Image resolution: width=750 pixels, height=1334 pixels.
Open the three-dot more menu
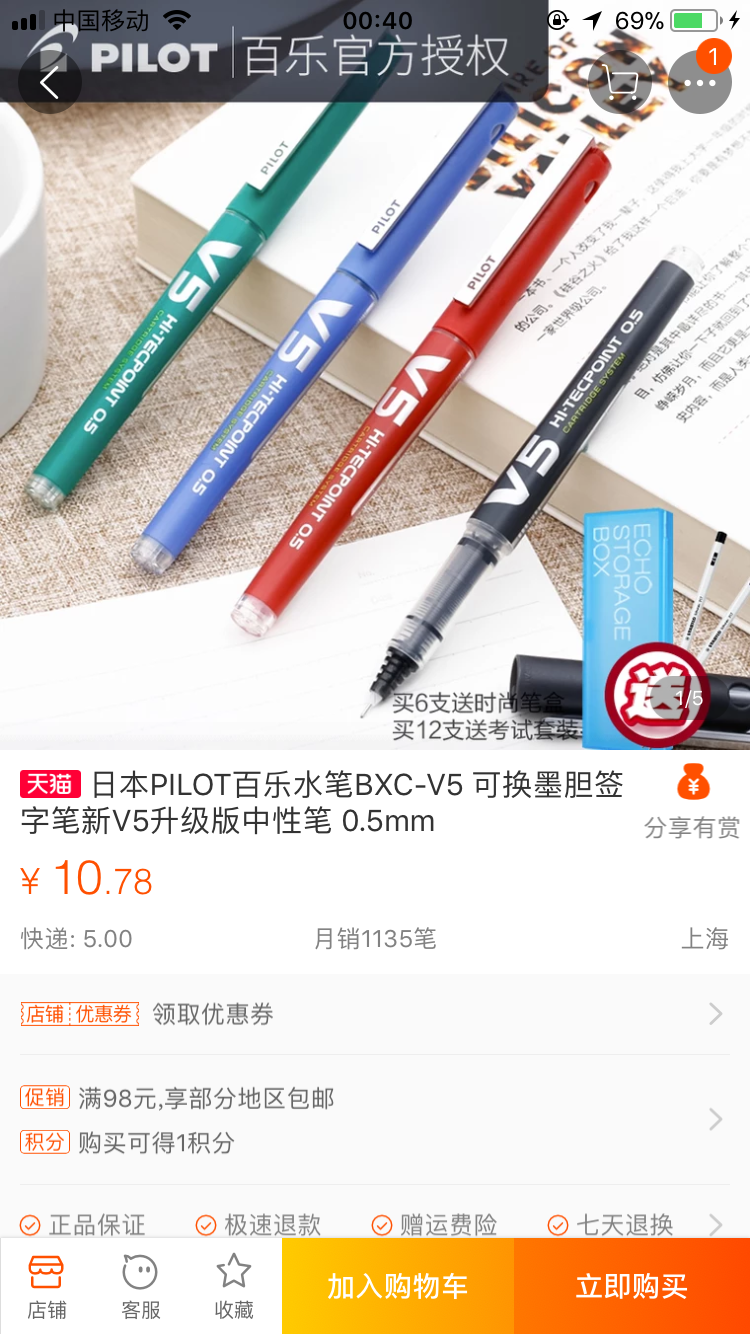pyautogui.click(x=700, y=83)
